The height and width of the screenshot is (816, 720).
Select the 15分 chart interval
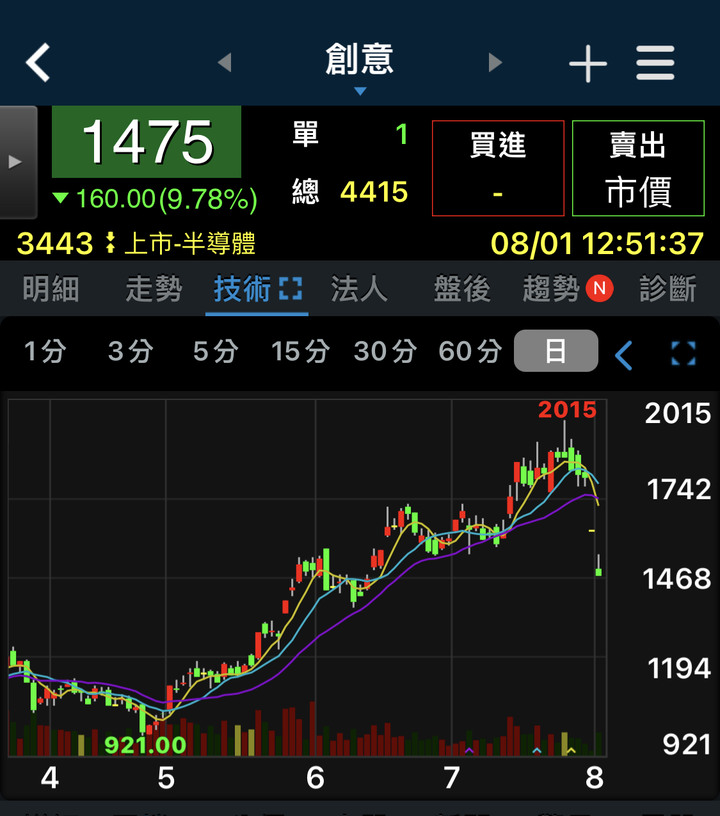pos(300,351)
